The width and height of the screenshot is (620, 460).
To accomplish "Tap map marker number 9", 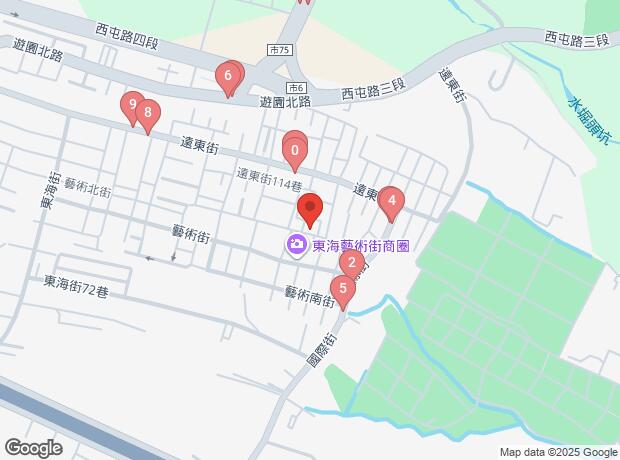I will [x=131, y=106].
